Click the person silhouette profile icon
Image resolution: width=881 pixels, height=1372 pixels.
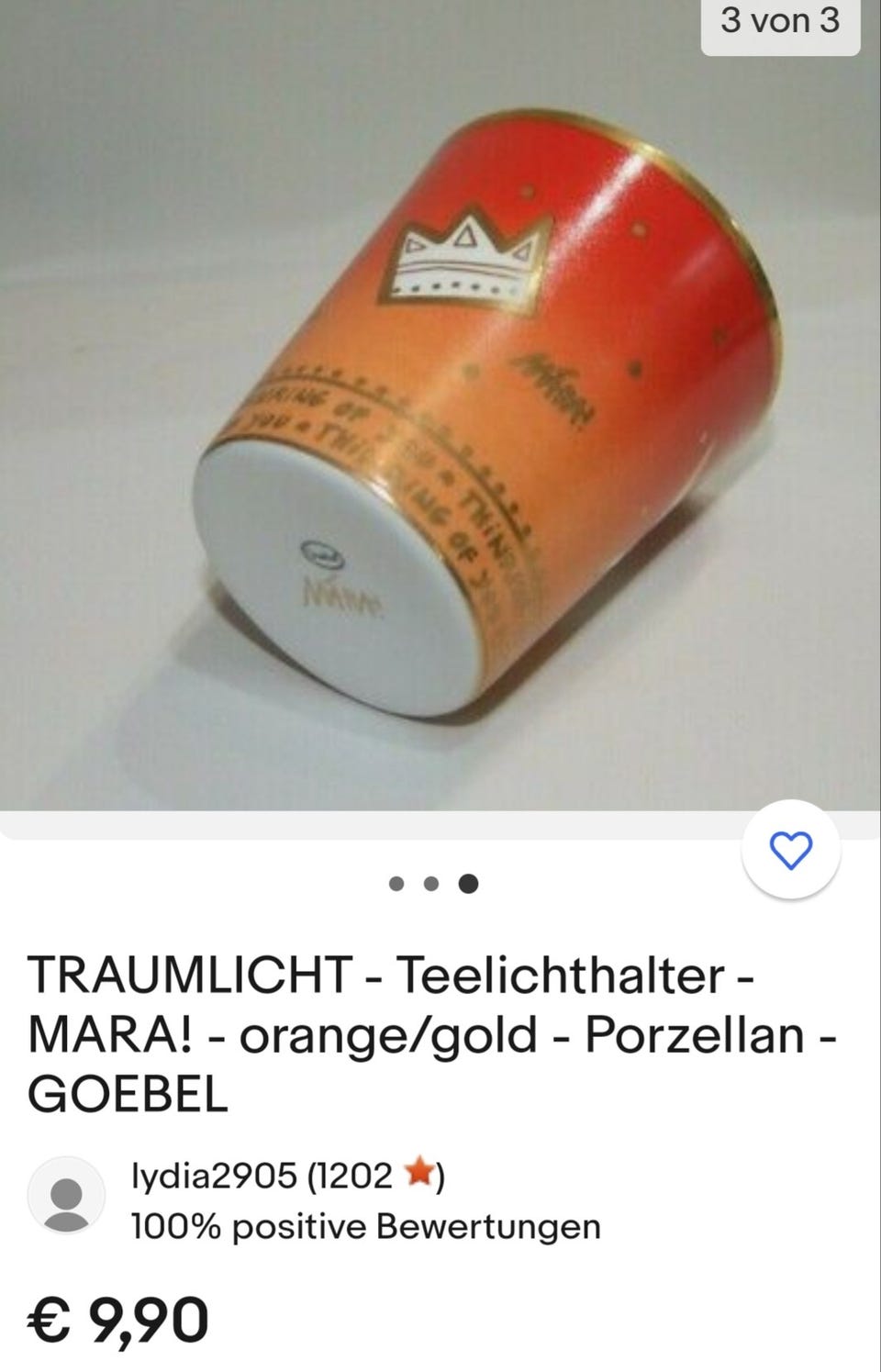pos(64,1197)
